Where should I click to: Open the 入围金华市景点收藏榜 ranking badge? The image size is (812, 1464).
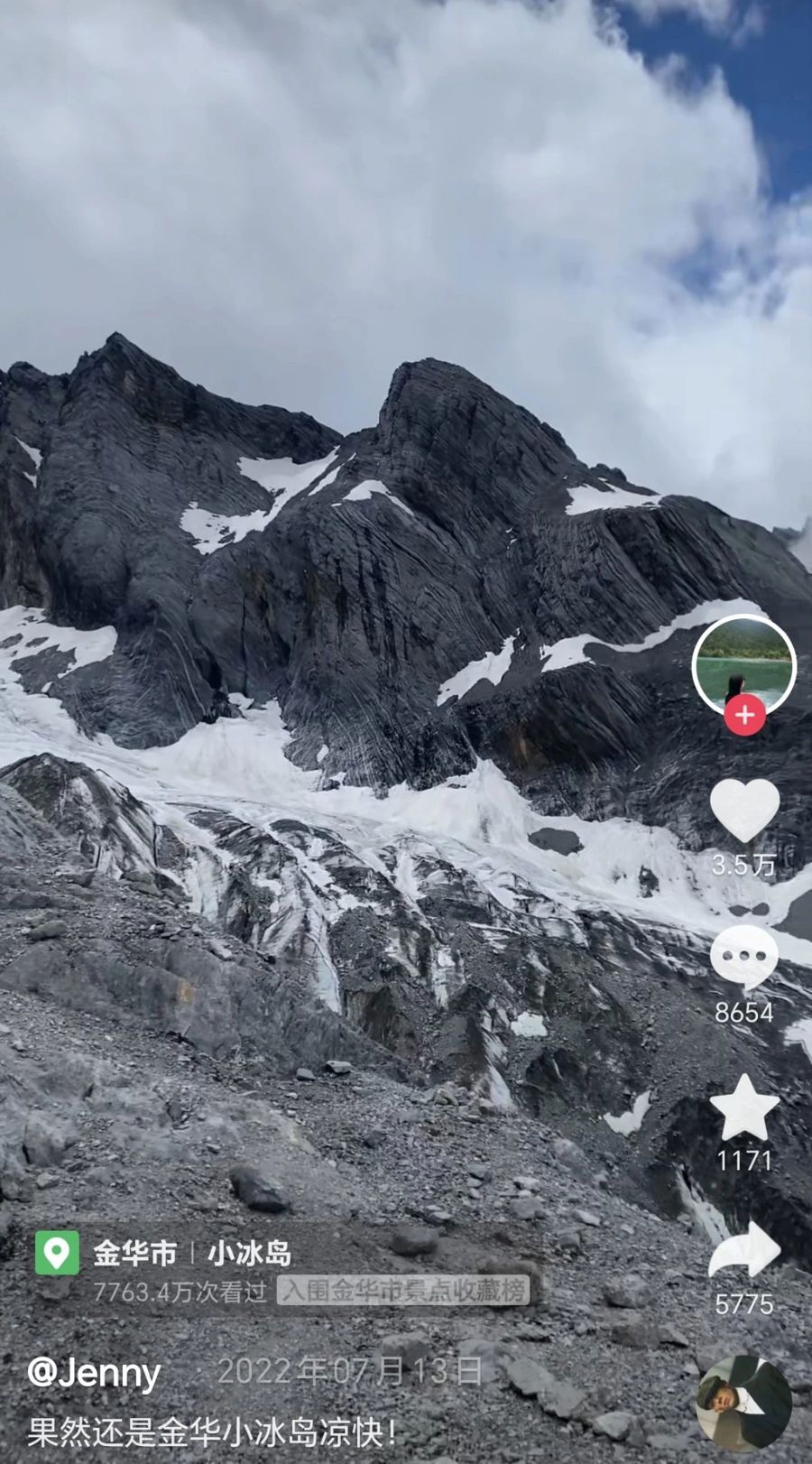click(x=403, y=1291)
